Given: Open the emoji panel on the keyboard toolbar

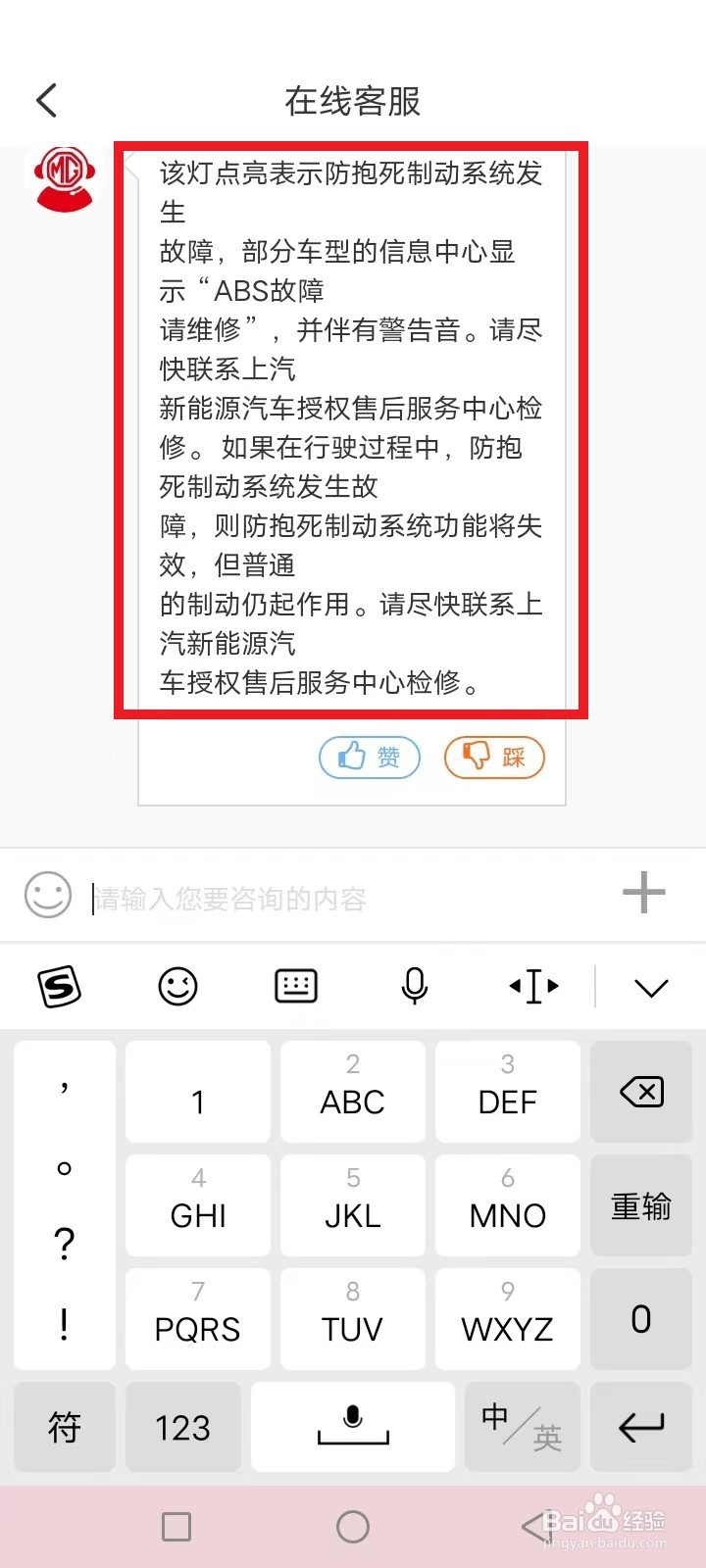Looking at the screenshot, I should (177, 987).
